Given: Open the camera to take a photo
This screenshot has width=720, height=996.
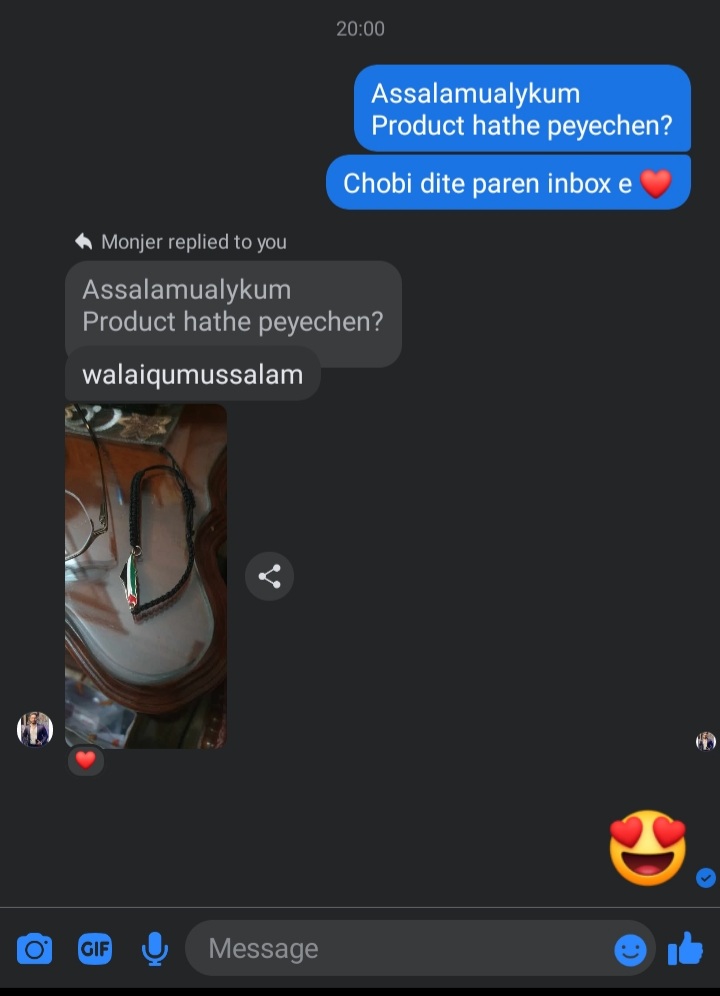Looking at the screenshot, I should (34, 948).
